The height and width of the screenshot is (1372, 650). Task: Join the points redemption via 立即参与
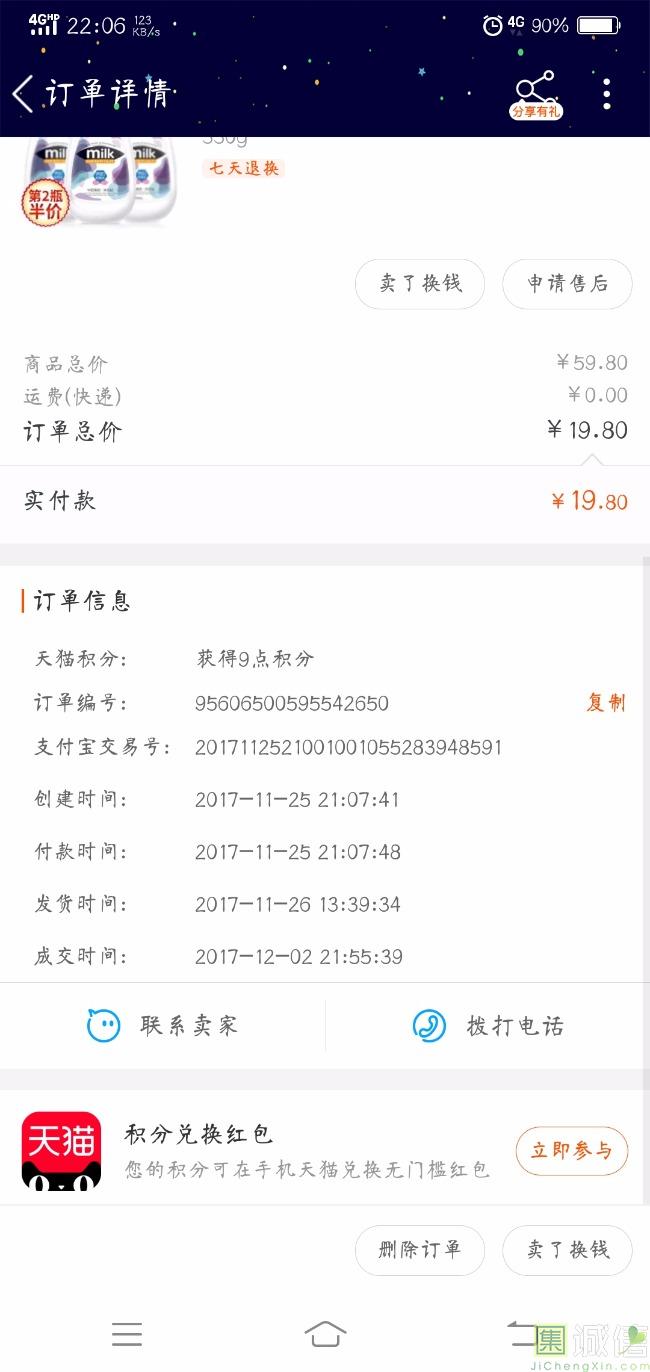[571, 1151]
